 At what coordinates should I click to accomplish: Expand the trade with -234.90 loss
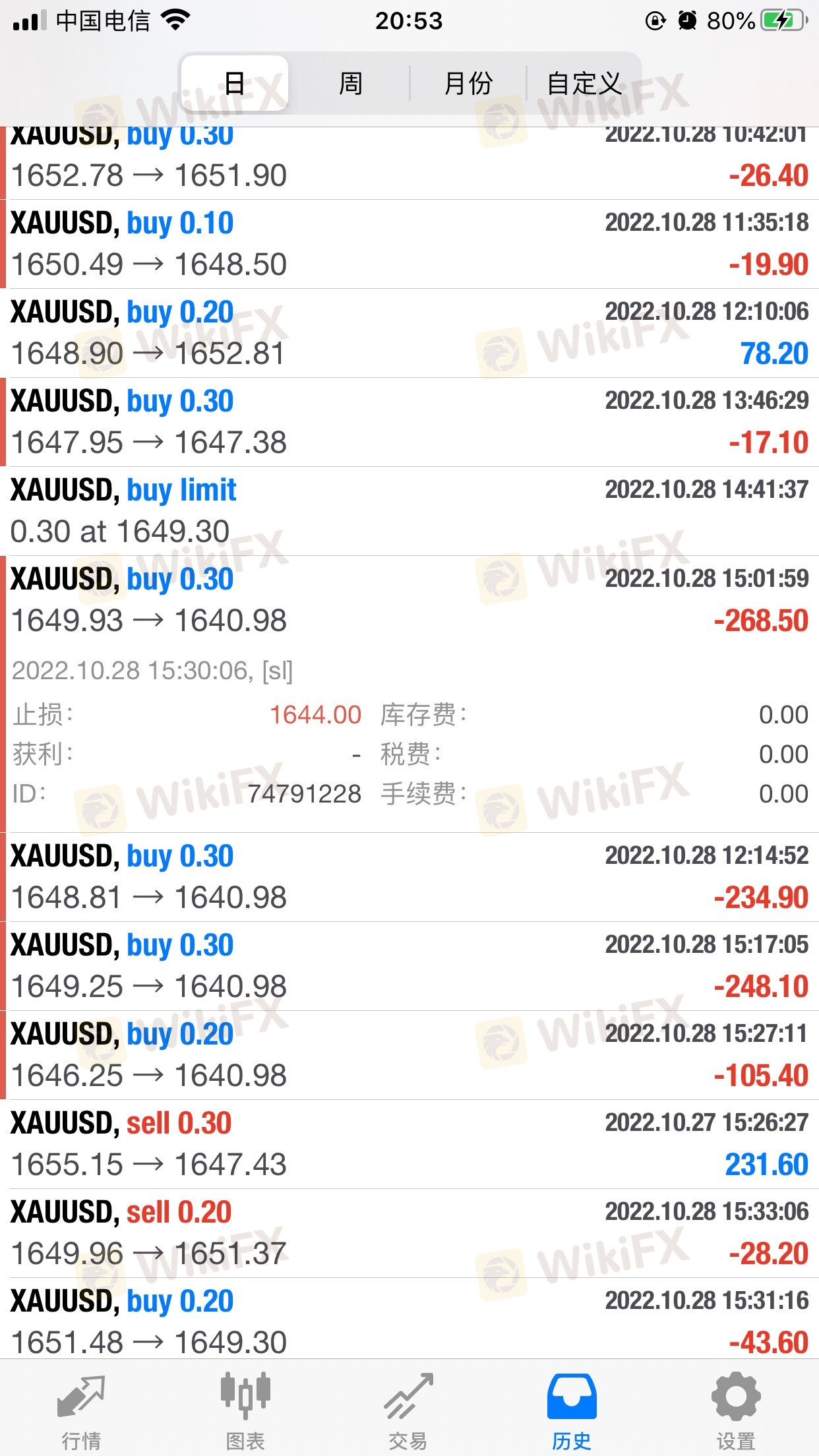click(409, 877)
